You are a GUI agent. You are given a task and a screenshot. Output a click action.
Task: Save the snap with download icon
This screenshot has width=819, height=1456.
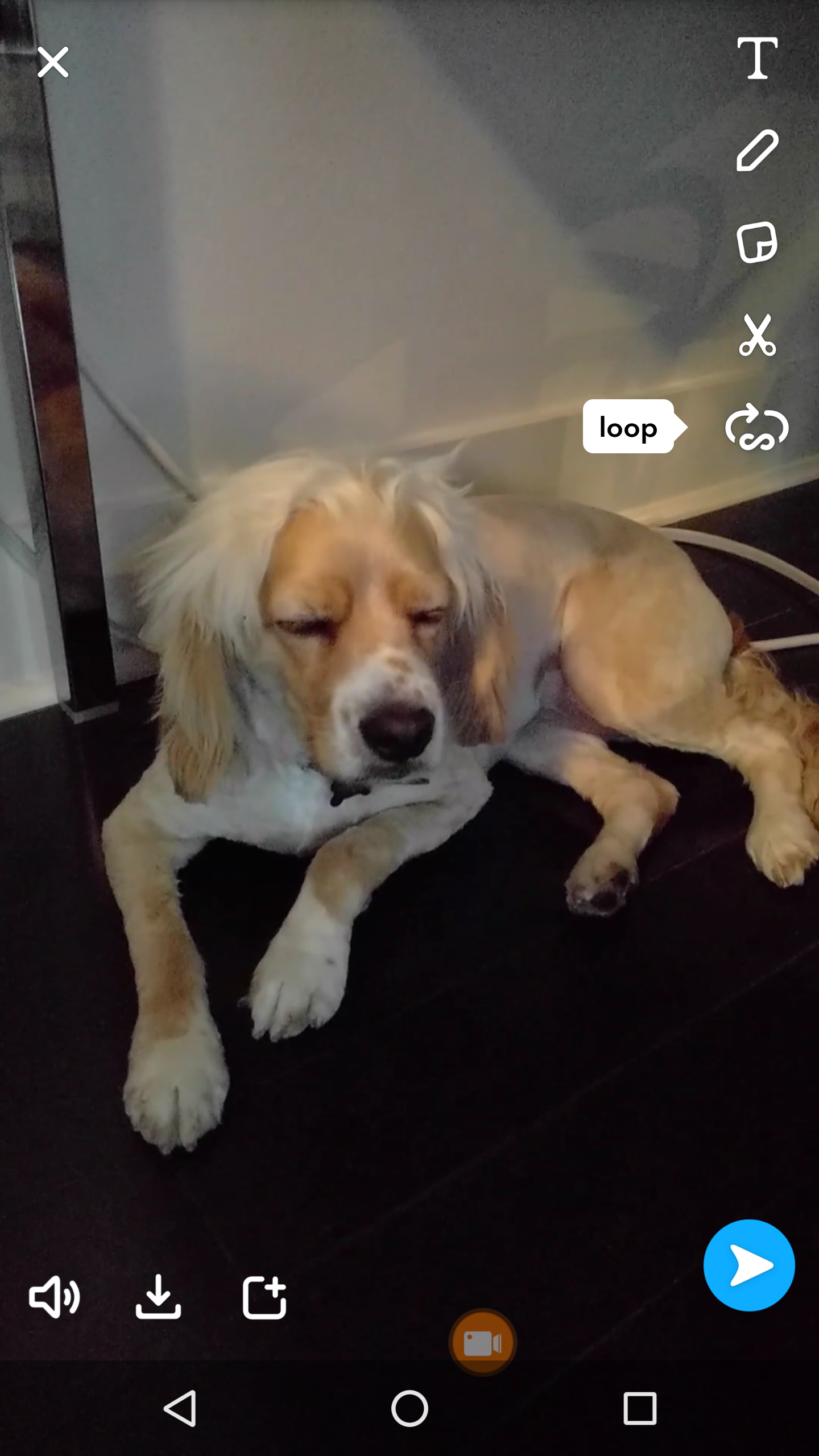click(158, 1297)
